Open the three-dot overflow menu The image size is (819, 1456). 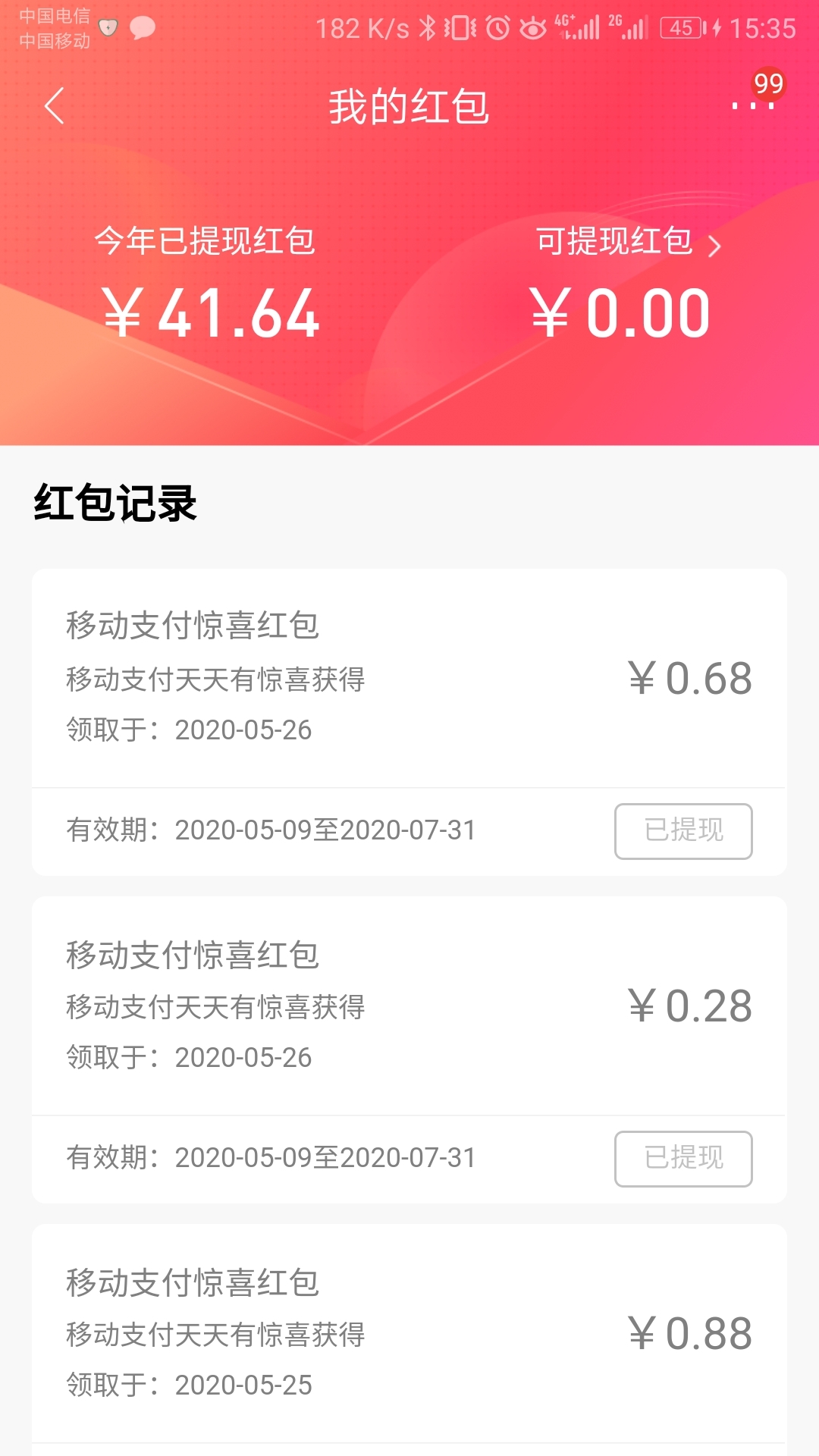[x=753, y=105]
